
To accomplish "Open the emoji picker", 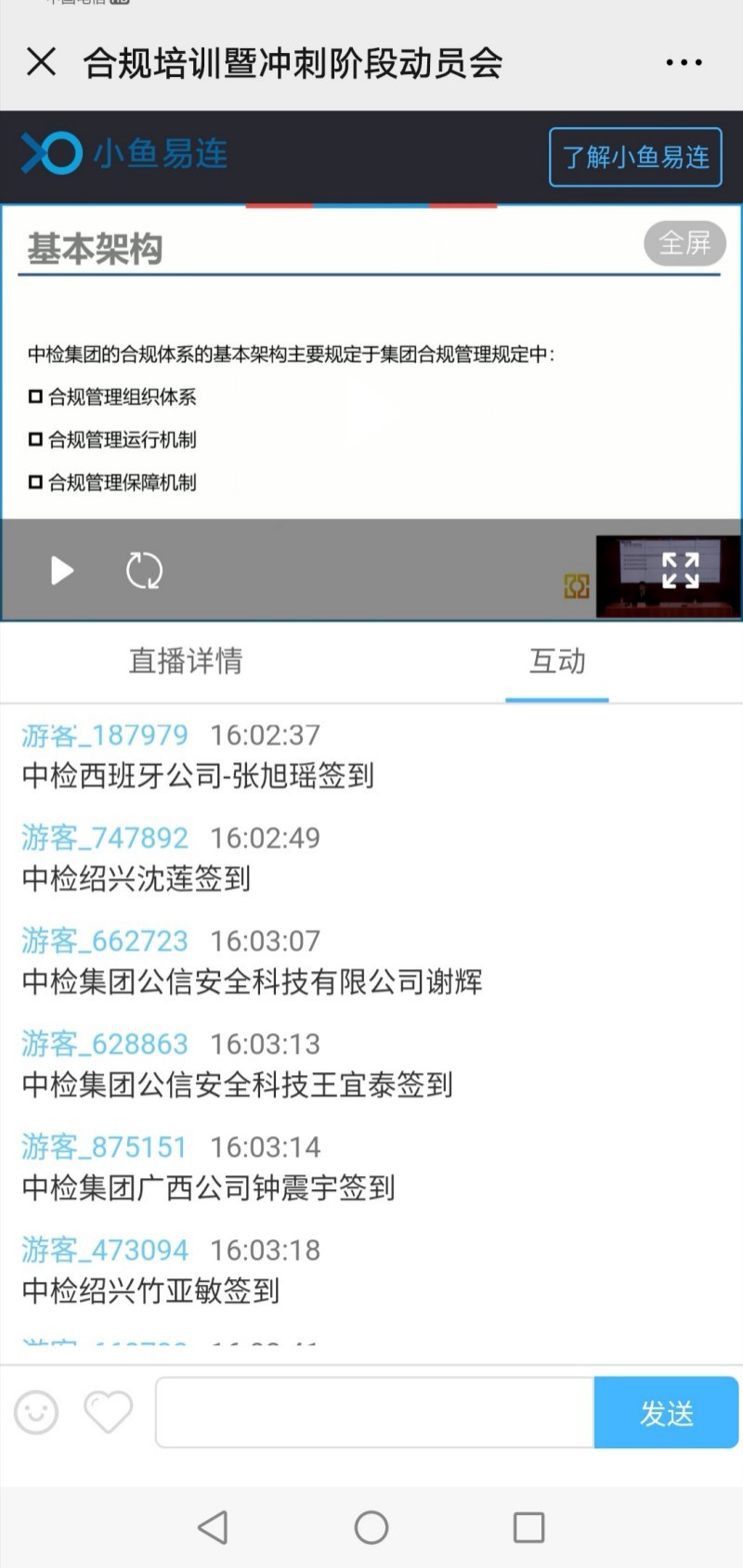I will pyautogui.click(x=36, y=1412).
